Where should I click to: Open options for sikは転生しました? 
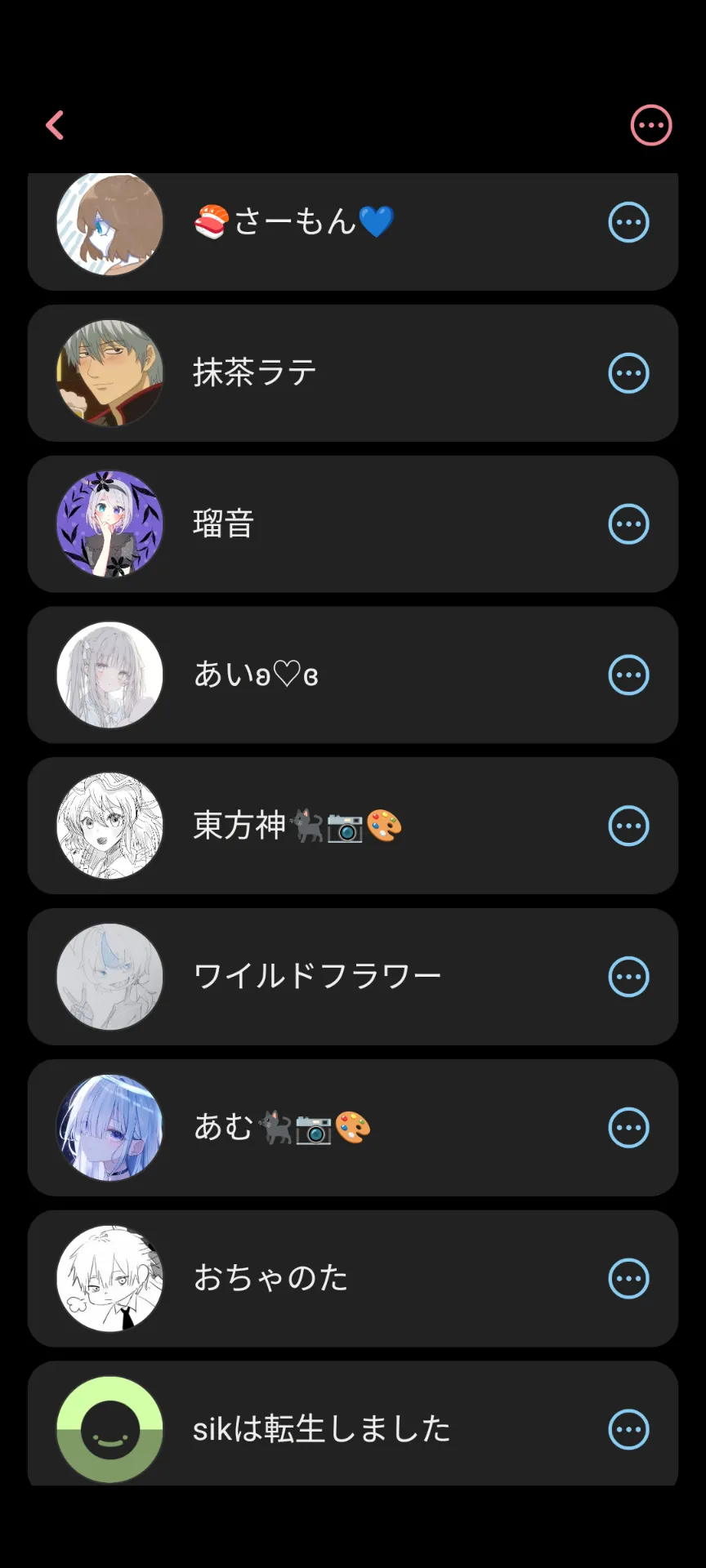[628, 1429]
